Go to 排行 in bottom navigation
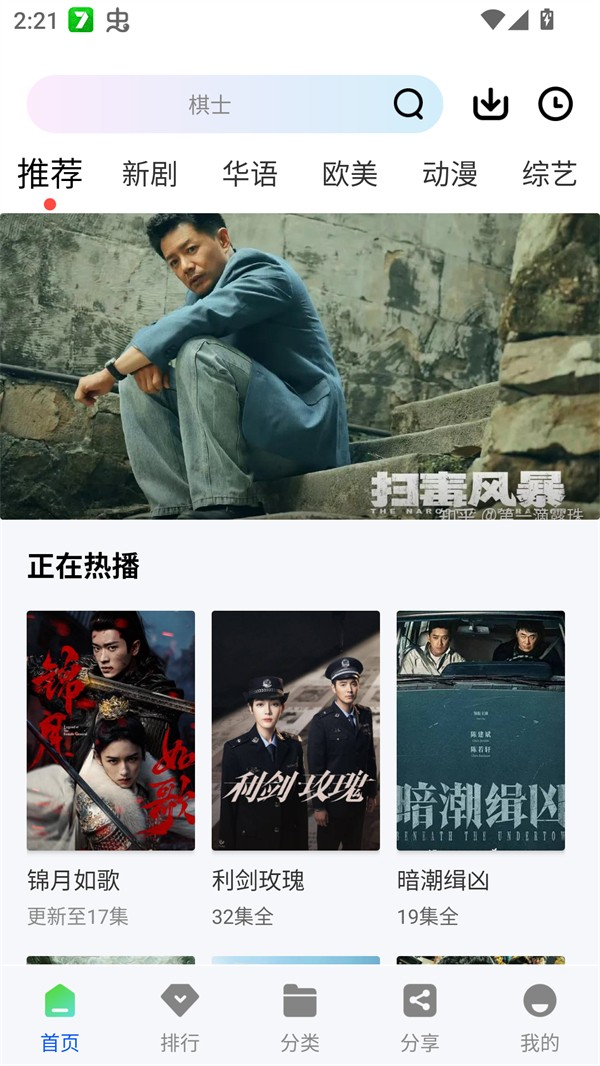This screenshot has width=600, height=1066. pyautogui.click(x=180, y=1017)
